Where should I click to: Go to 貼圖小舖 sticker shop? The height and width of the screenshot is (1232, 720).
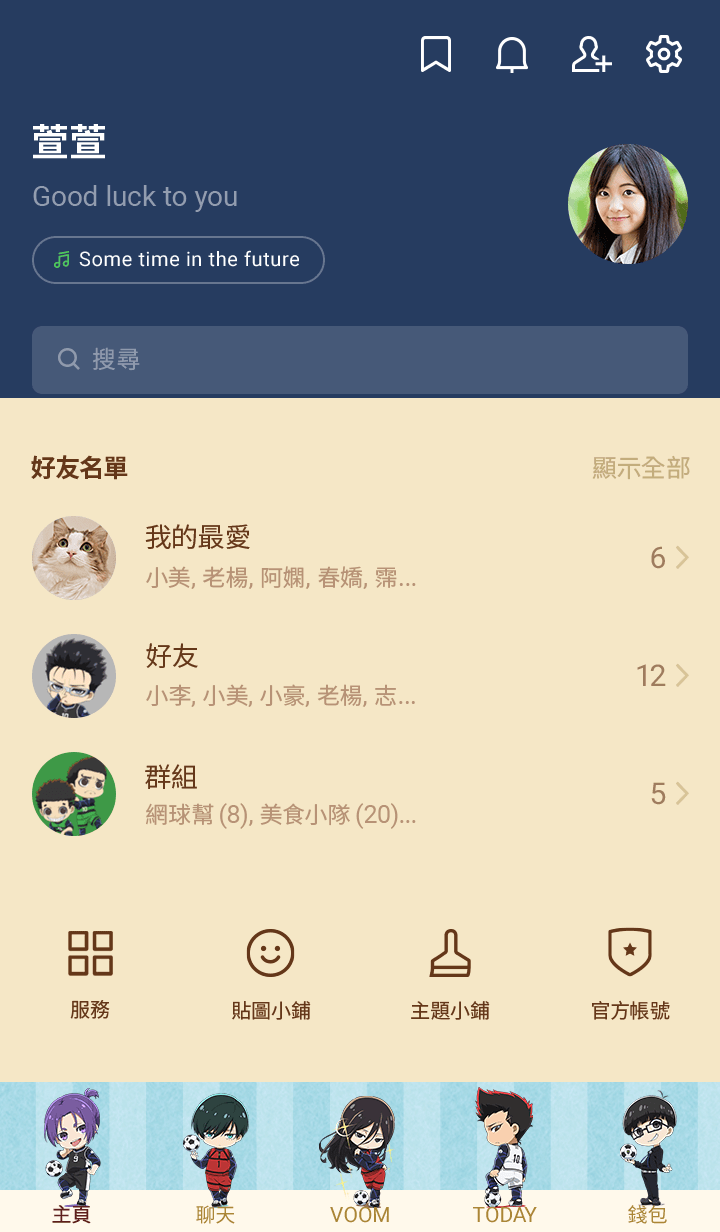tap(270, 972)
